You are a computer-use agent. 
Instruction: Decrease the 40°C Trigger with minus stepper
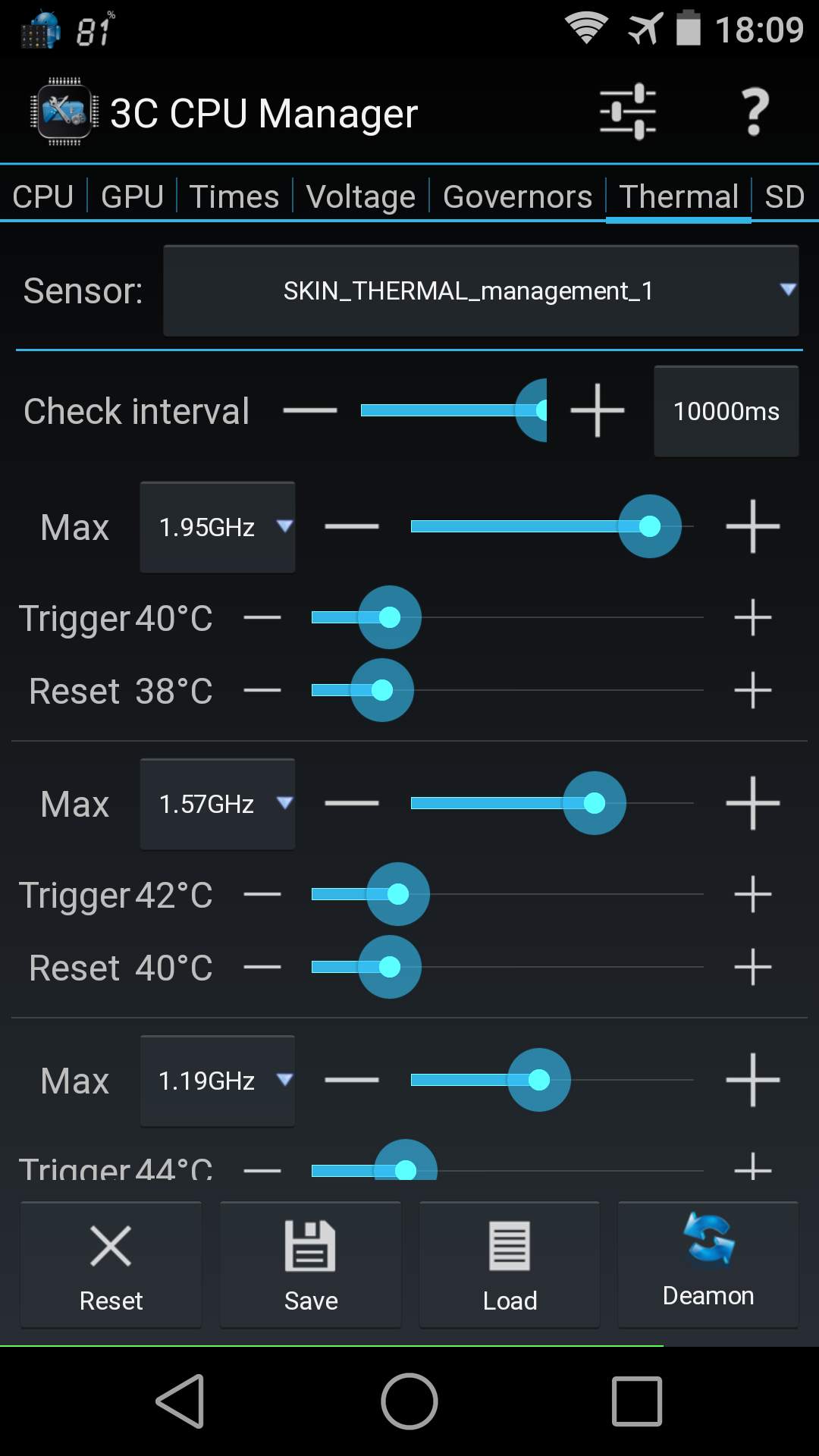262,617
